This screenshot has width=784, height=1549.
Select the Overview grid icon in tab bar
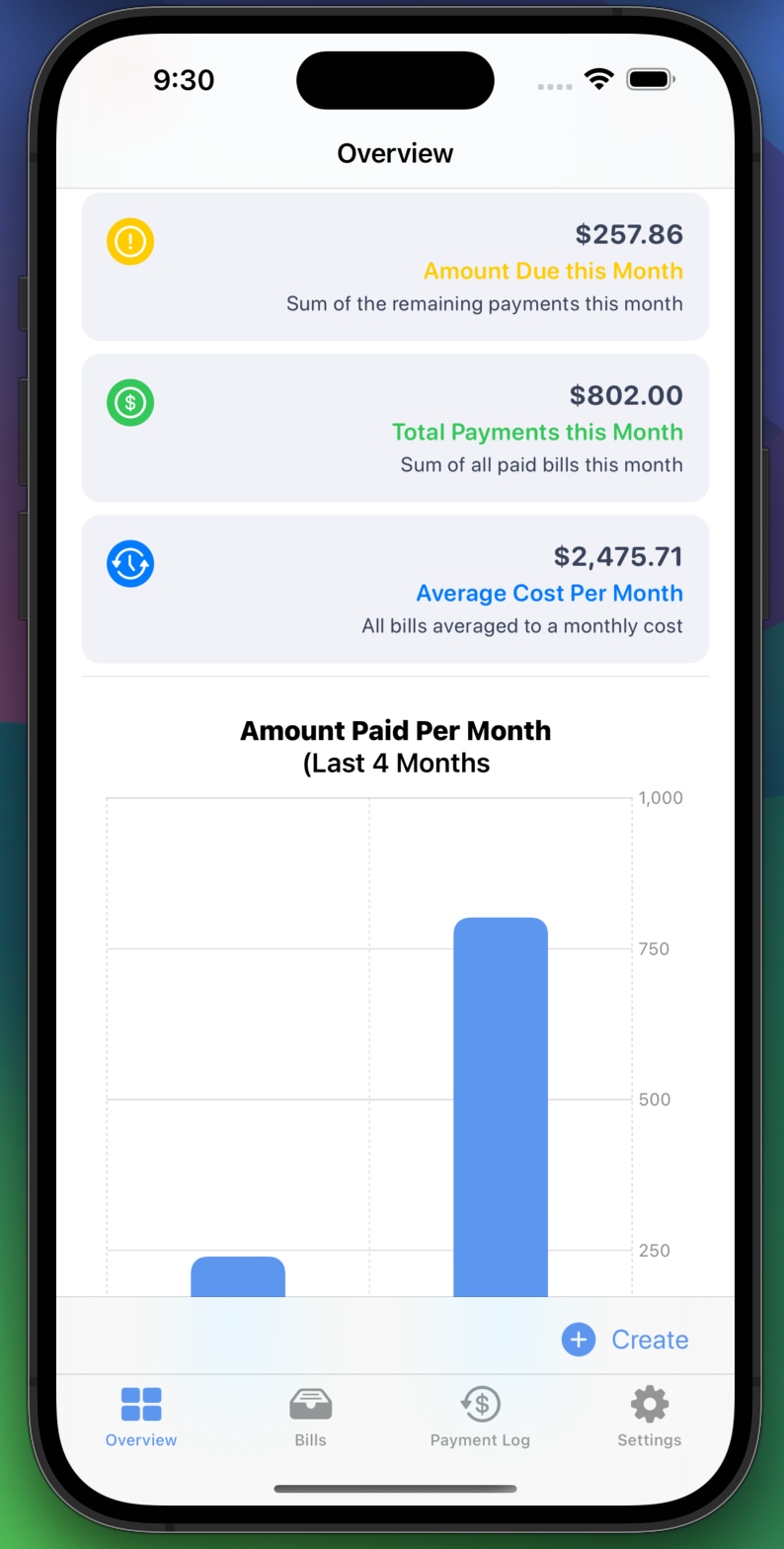coord(140,1404)
